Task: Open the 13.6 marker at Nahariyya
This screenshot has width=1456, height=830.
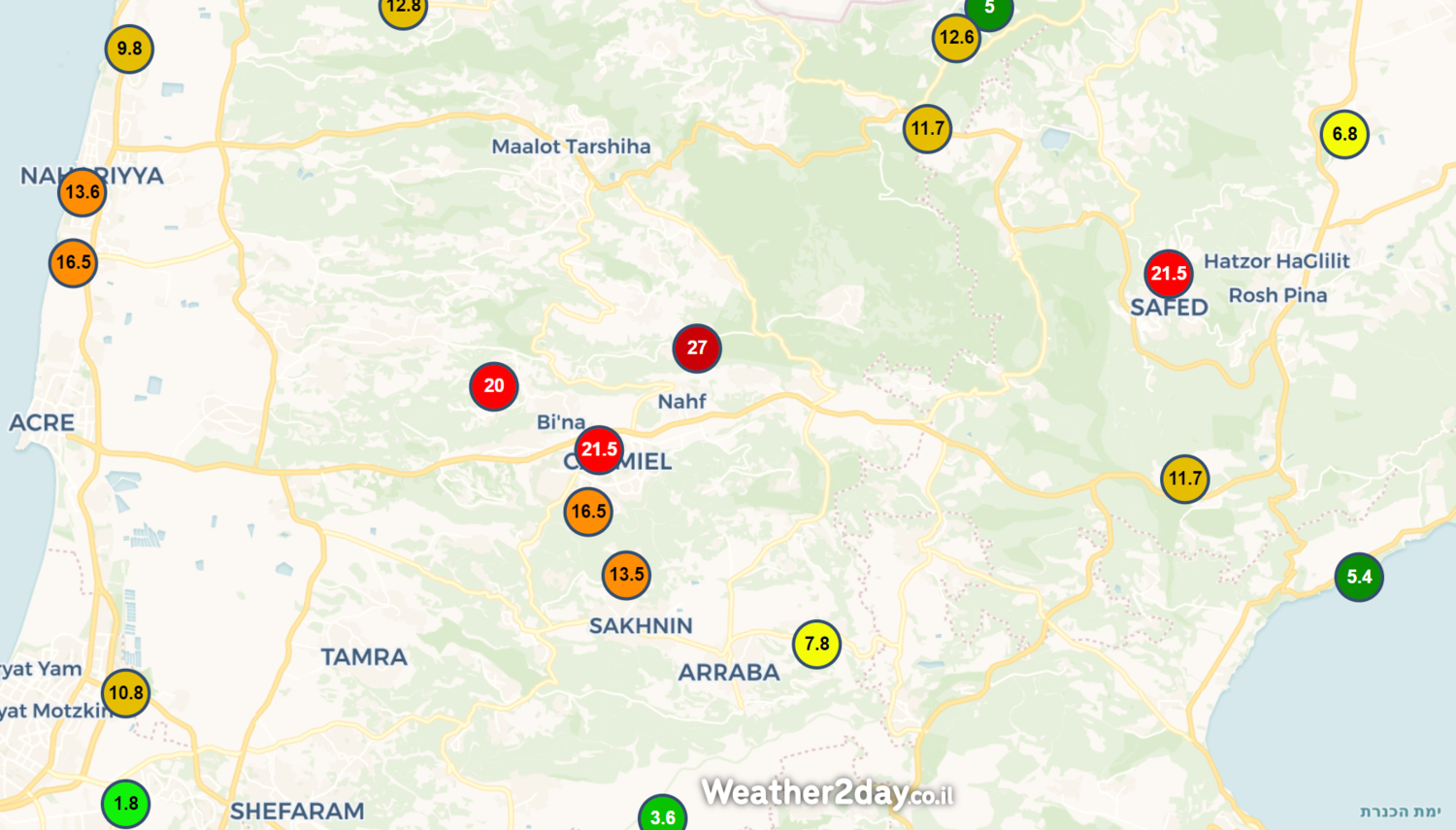Action: pyautogui.click(x=82, y=192)
